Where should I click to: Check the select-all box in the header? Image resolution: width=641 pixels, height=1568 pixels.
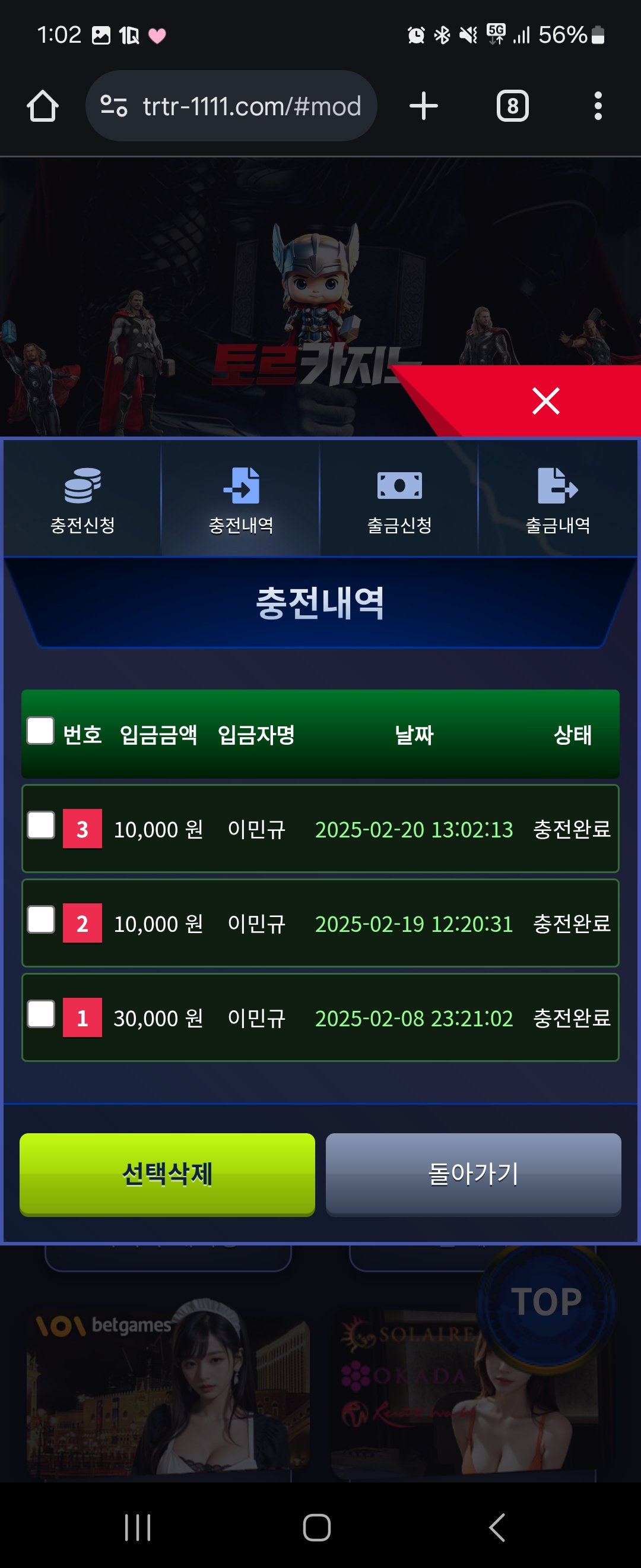(40, 731)
